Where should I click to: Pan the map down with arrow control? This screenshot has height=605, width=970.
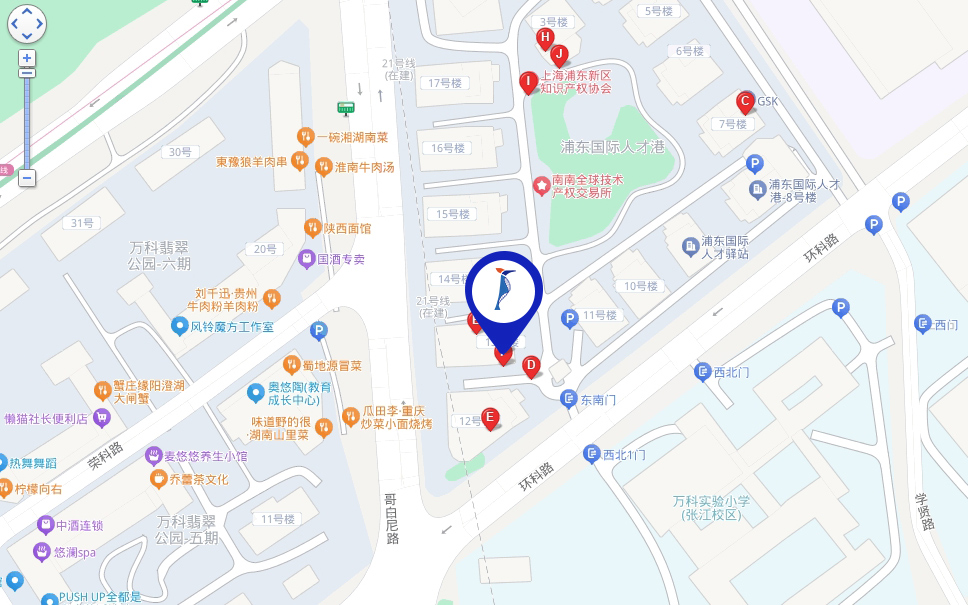[27, 37]
